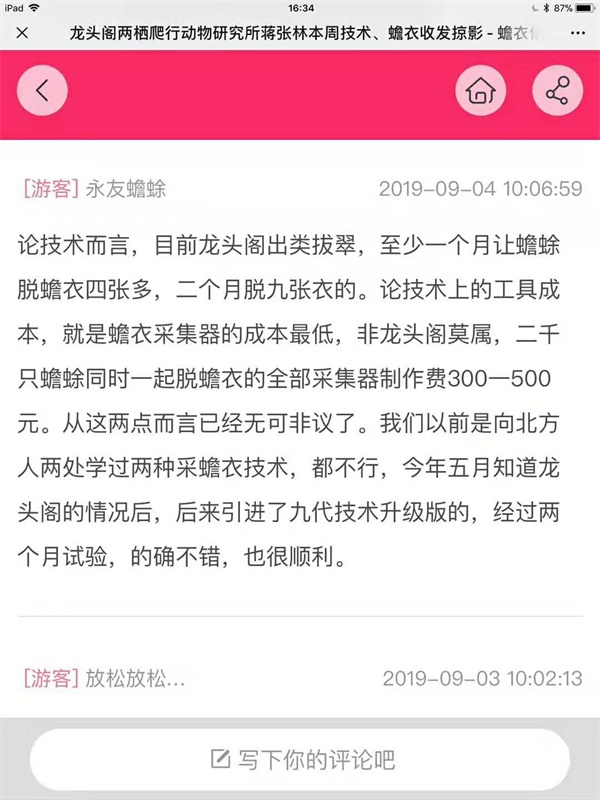Share this article
The width and height of the screenshot is (600, 800).
pyautogui.click(x=557, y=92)
